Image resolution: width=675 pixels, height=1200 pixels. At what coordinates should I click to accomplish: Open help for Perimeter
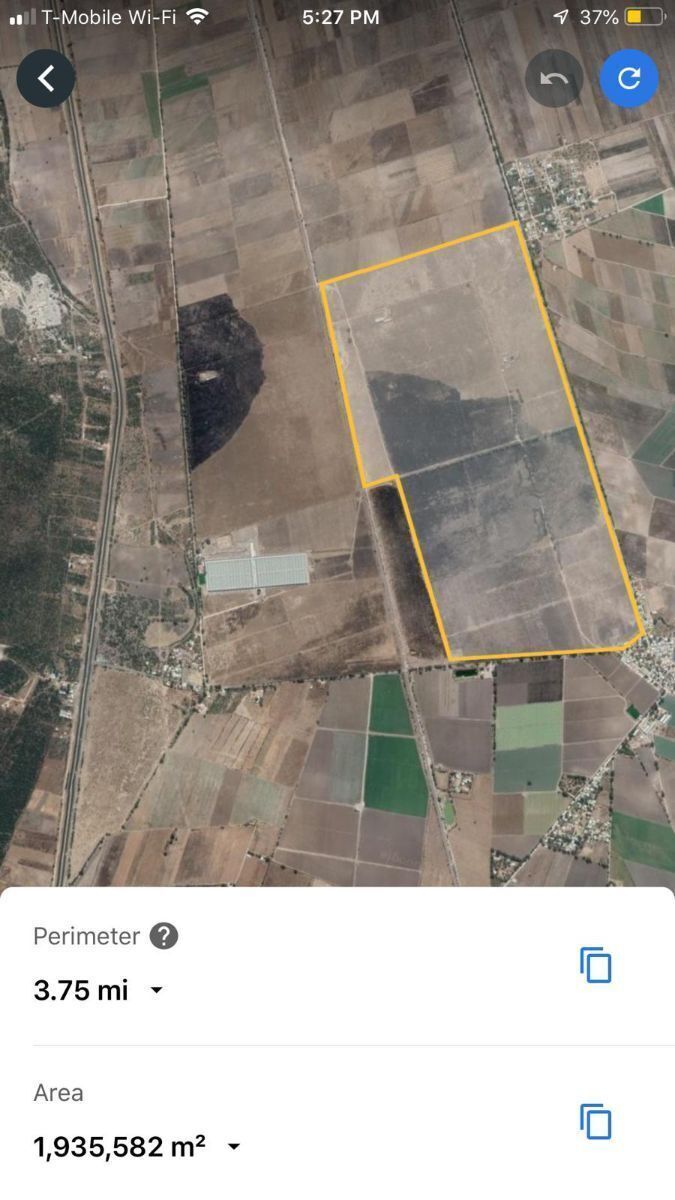[164, 936]
